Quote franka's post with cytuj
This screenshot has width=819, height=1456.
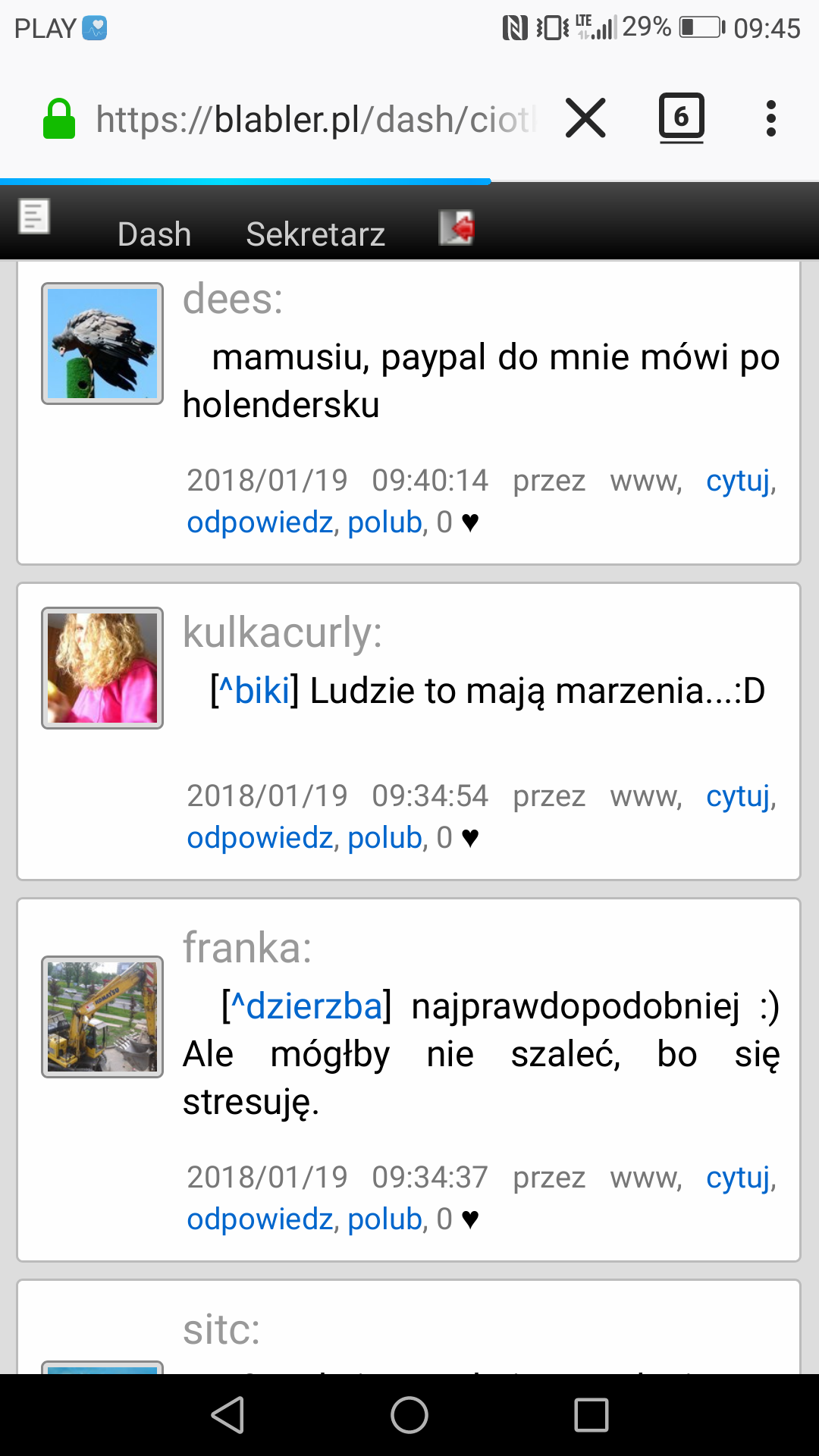tap(739, 1177)
